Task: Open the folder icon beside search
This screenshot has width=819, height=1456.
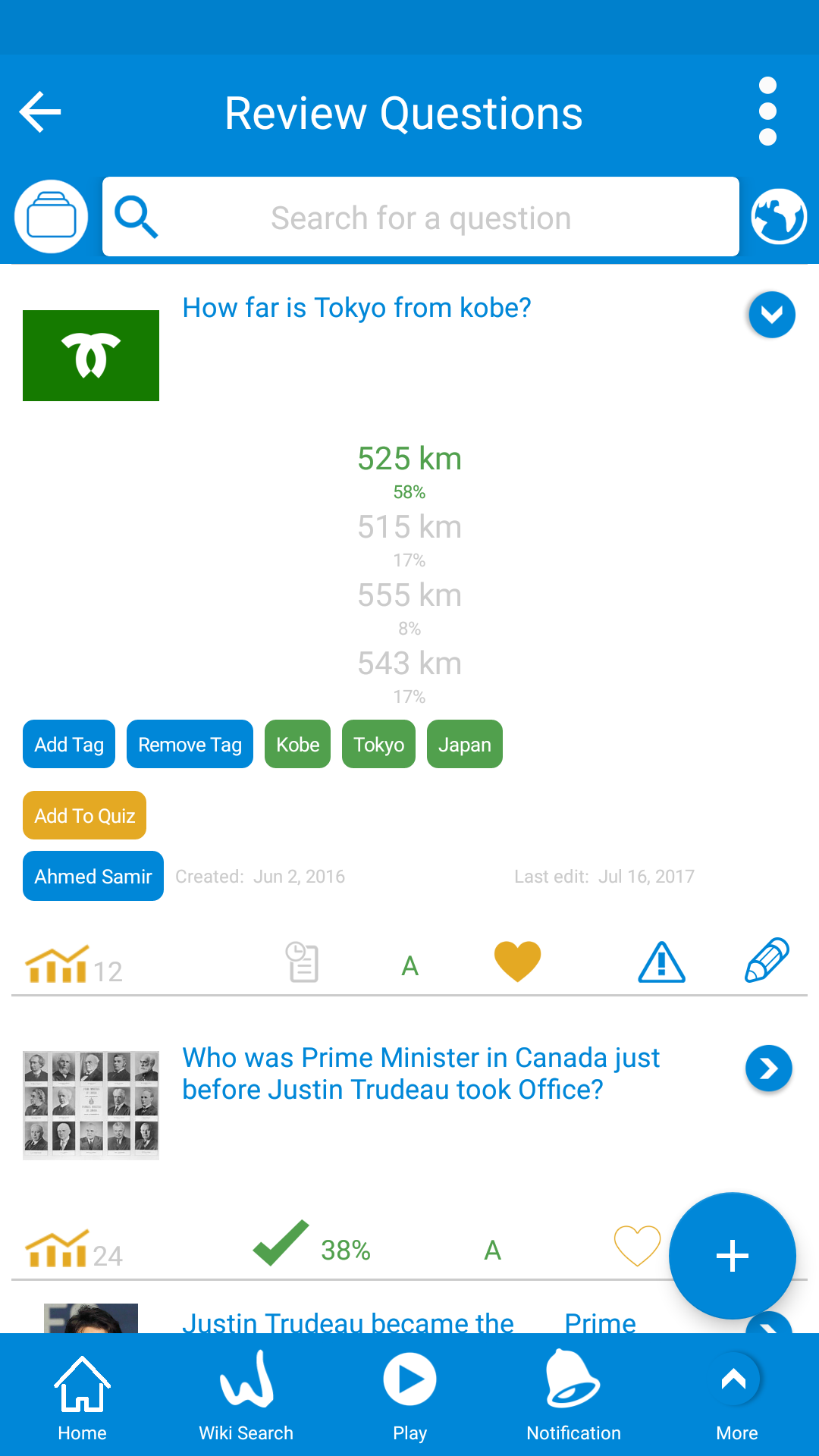Action: tap(52, 217)
